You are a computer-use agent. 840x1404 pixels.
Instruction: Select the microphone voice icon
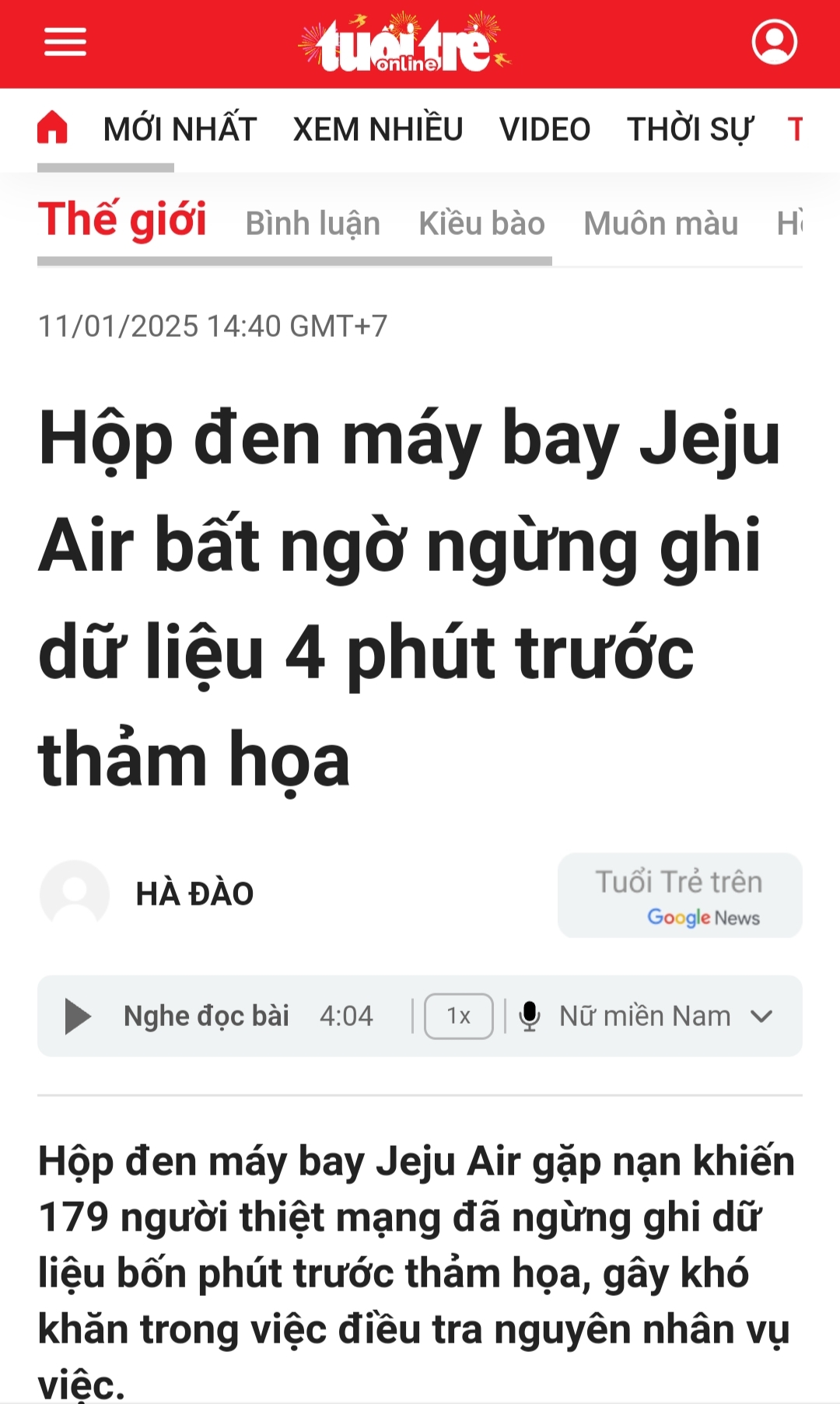(x=531, y=1015)
